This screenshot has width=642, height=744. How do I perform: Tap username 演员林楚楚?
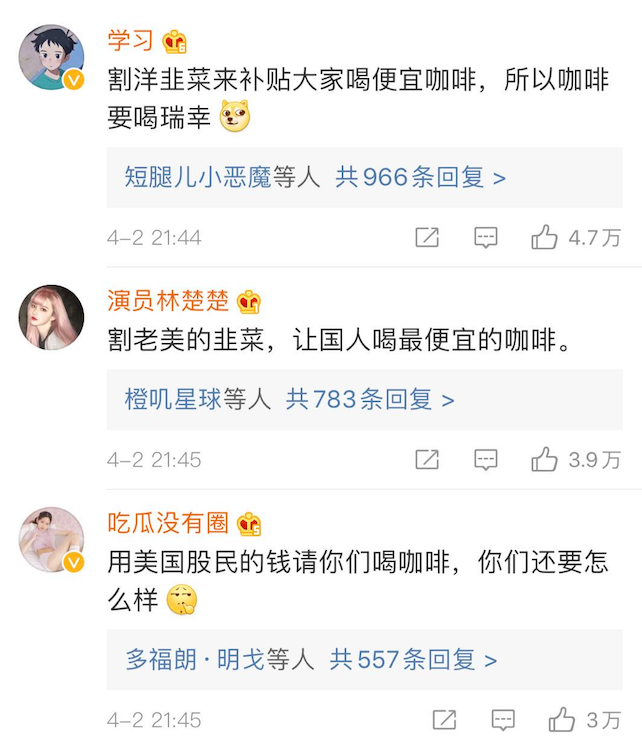[x=168, y=300]
